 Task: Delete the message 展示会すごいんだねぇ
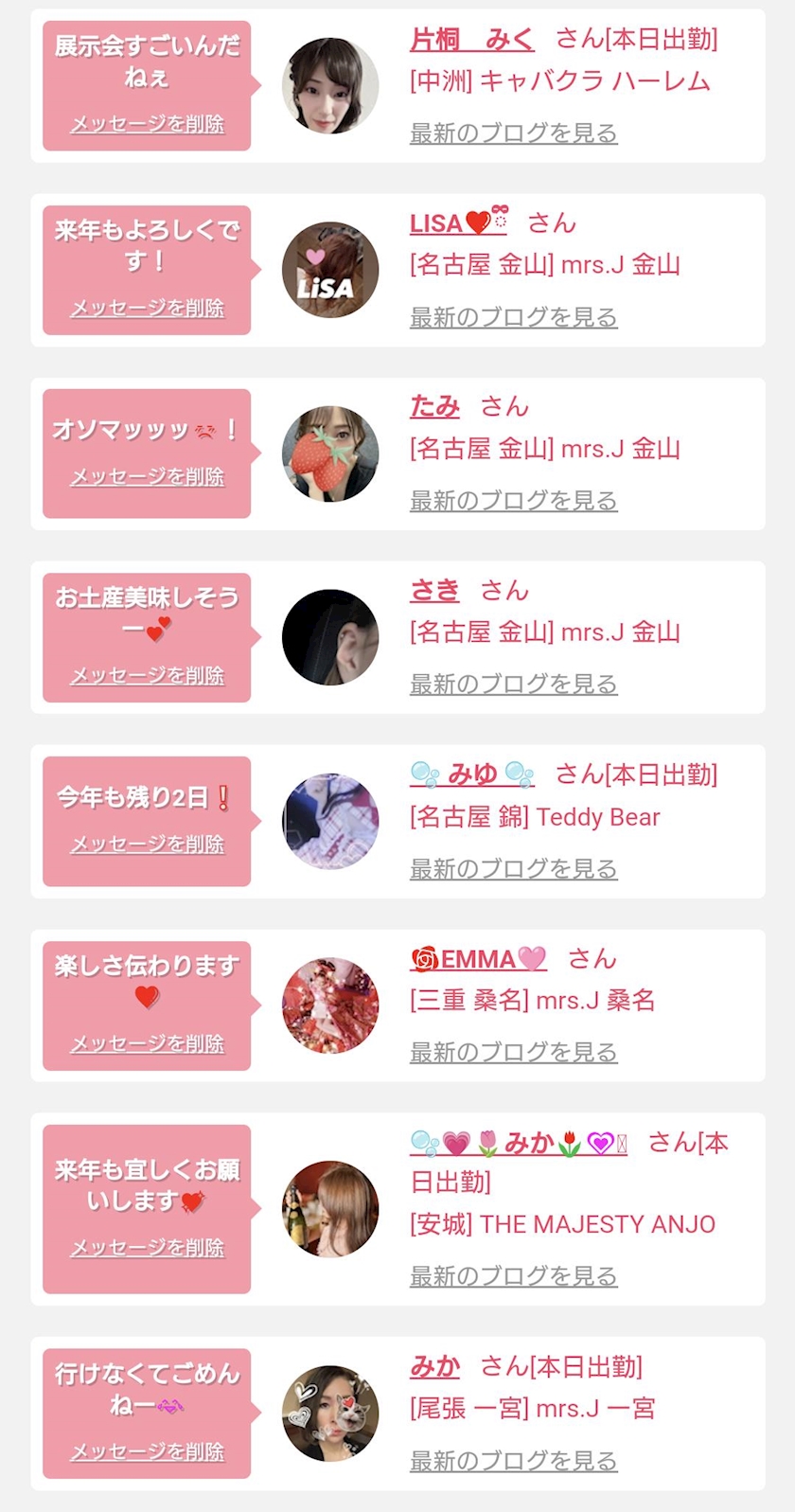[x=148, y=124]
